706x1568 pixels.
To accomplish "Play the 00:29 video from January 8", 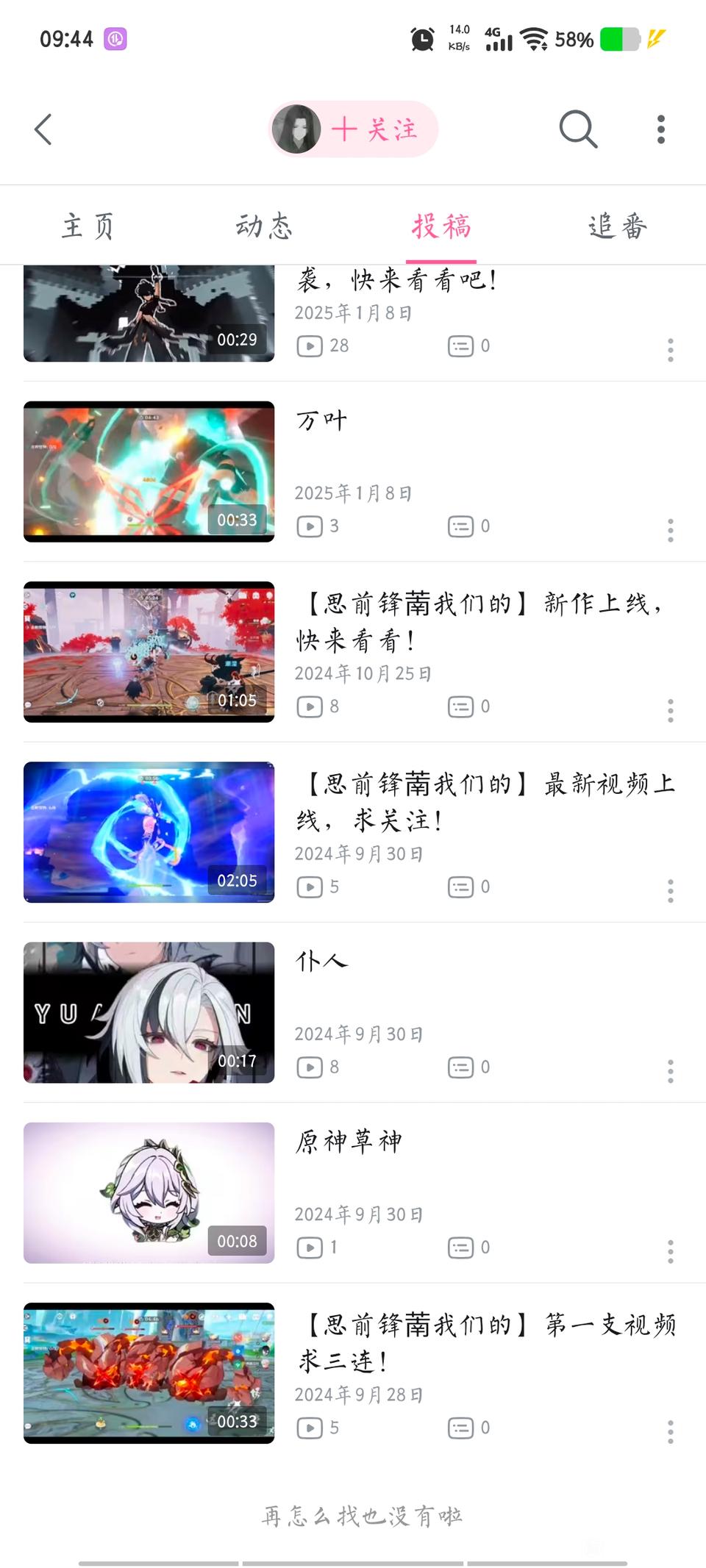I will (149, 315).
